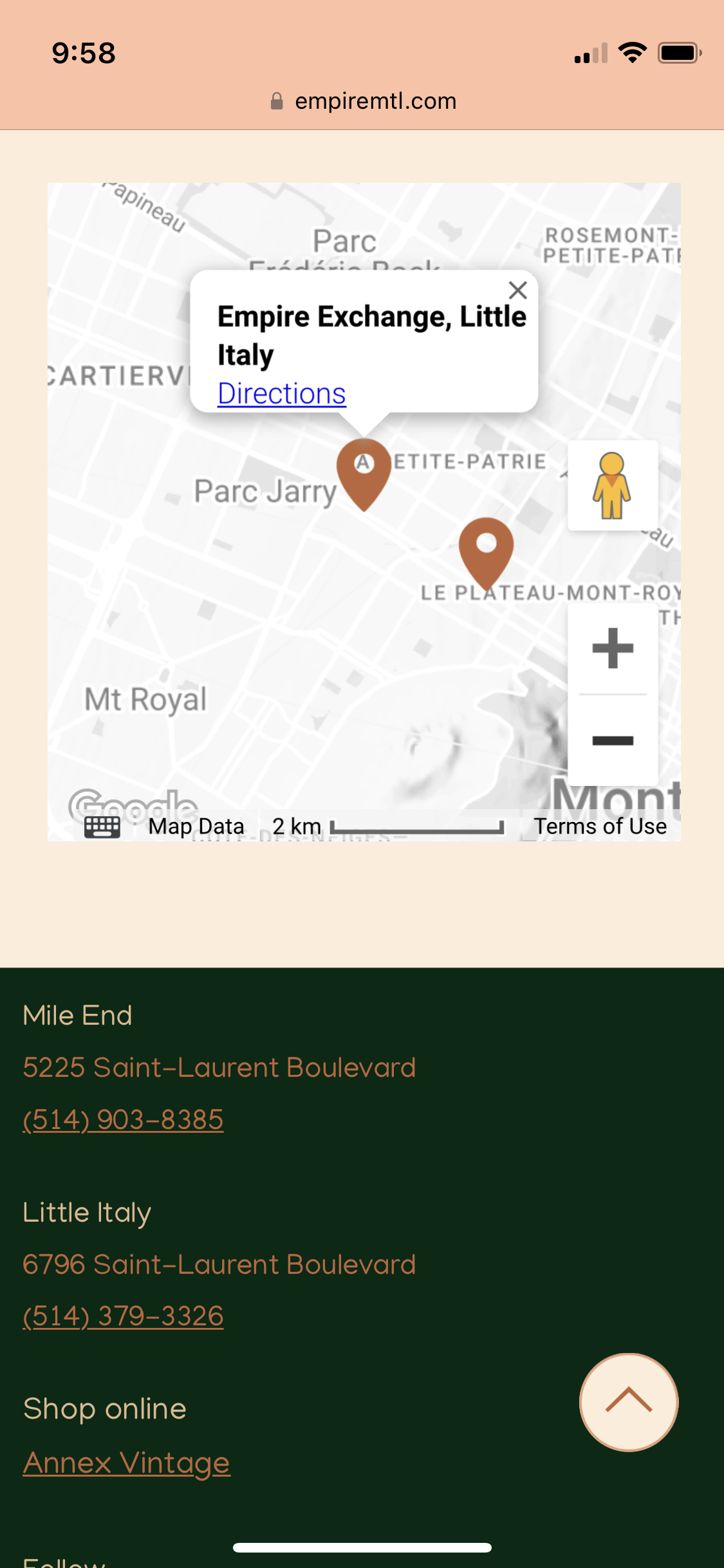
Task: Activate the Street View pegman
Action: (613, 485)
